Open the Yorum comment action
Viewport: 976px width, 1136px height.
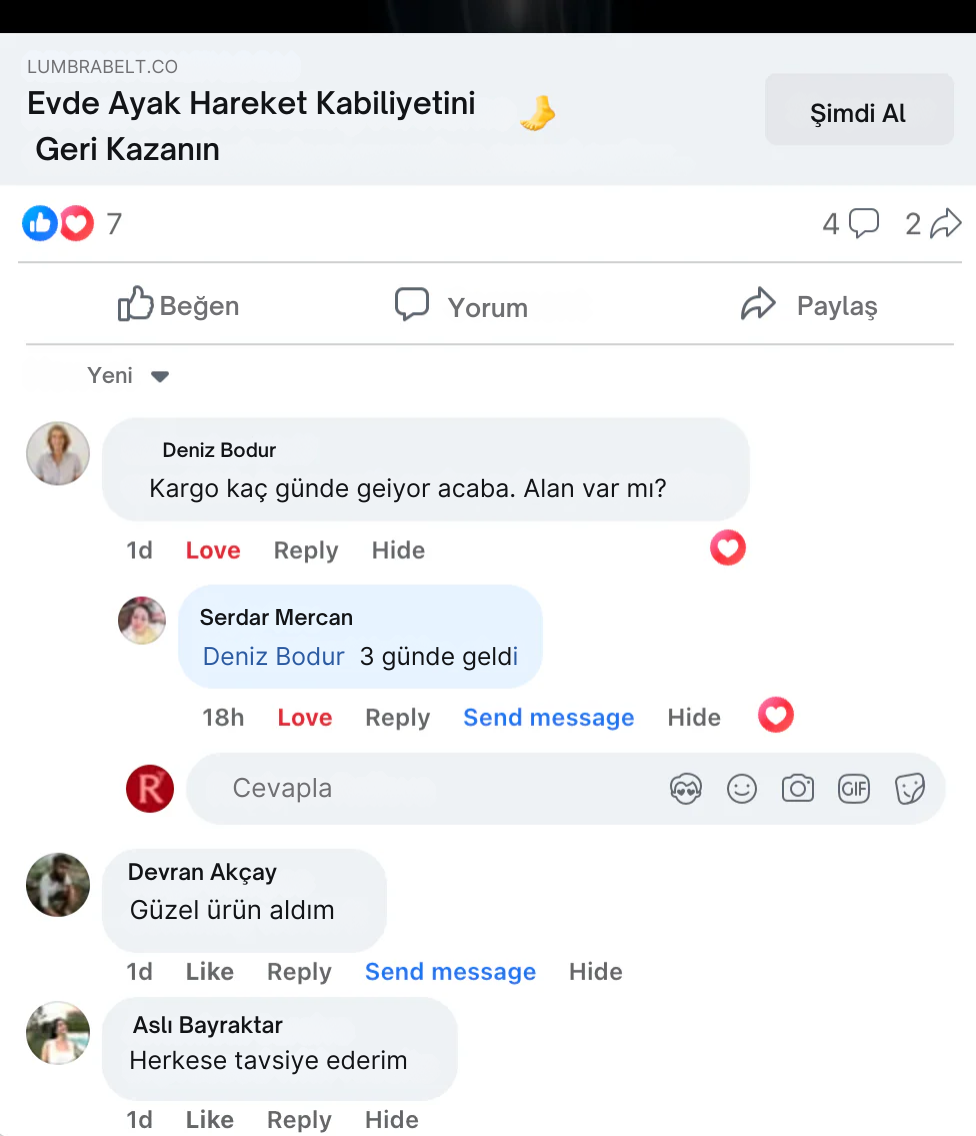pos(461,306)
